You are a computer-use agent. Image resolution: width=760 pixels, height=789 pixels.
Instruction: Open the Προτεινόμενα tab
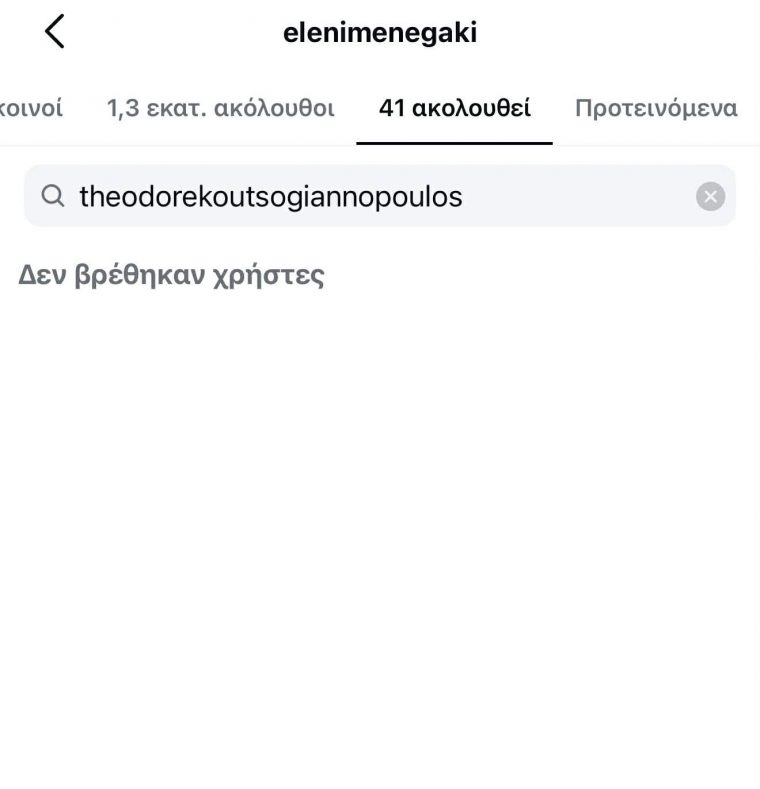click(x=655, y=108)
